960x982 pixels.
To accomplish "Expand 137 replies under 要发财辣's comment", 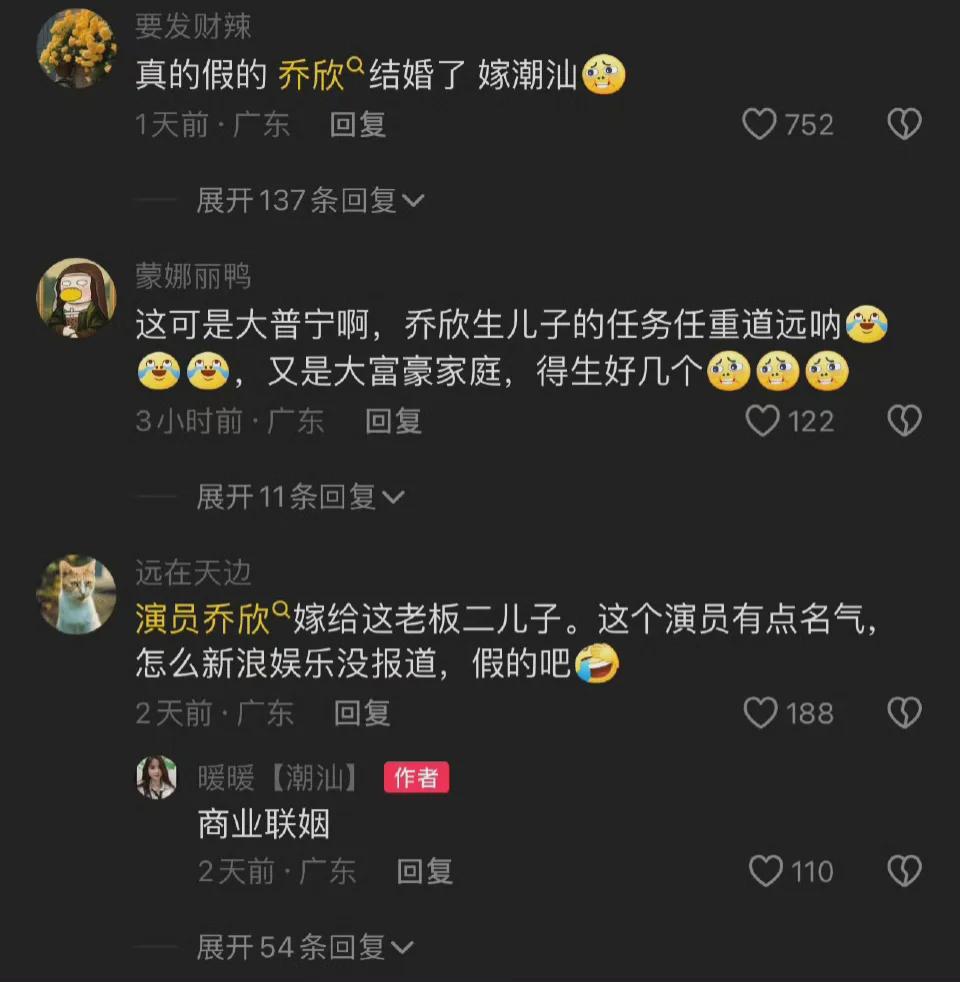I will click(310, 201).
